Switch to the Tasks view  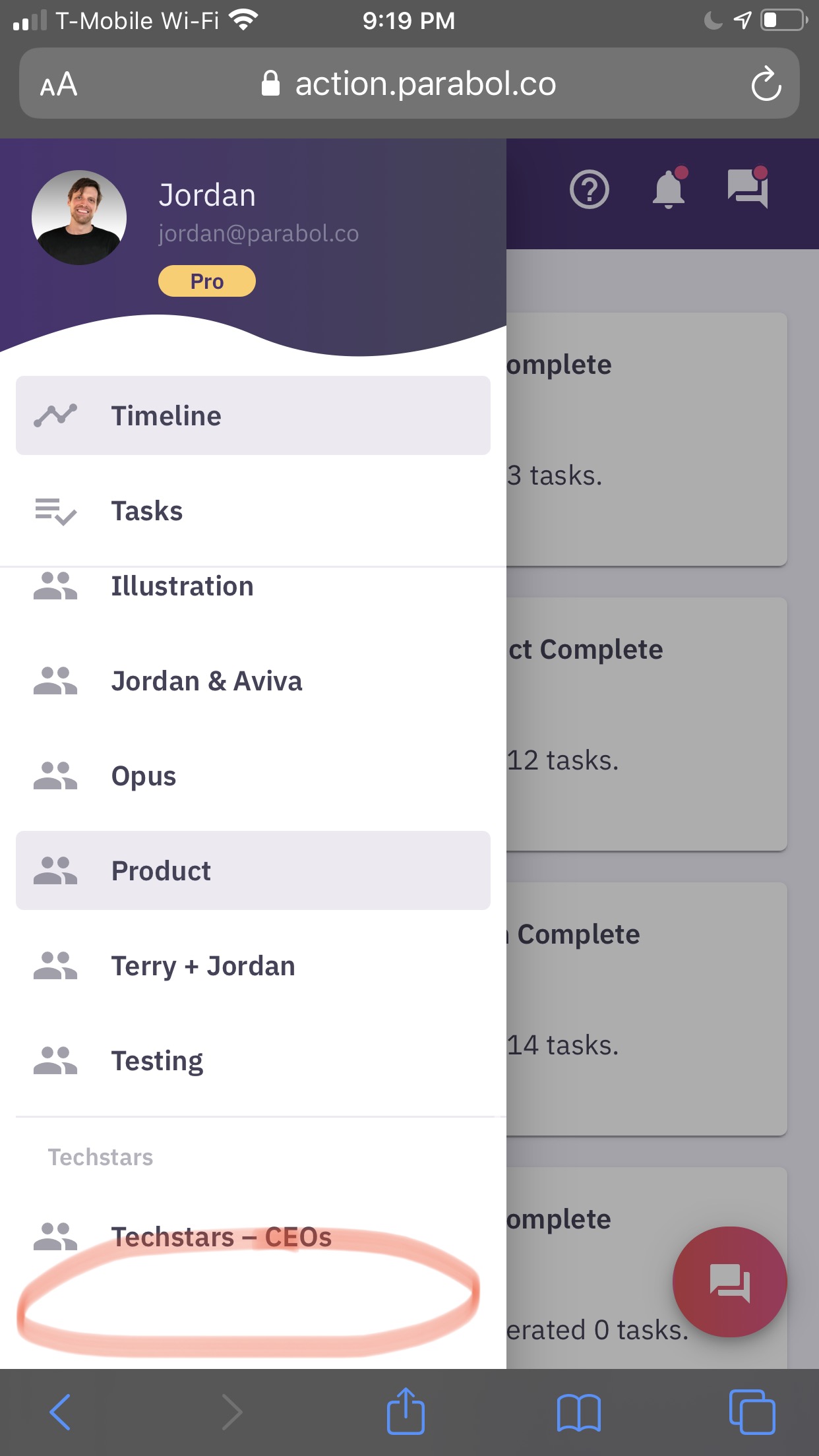click(x=147, y=510)
